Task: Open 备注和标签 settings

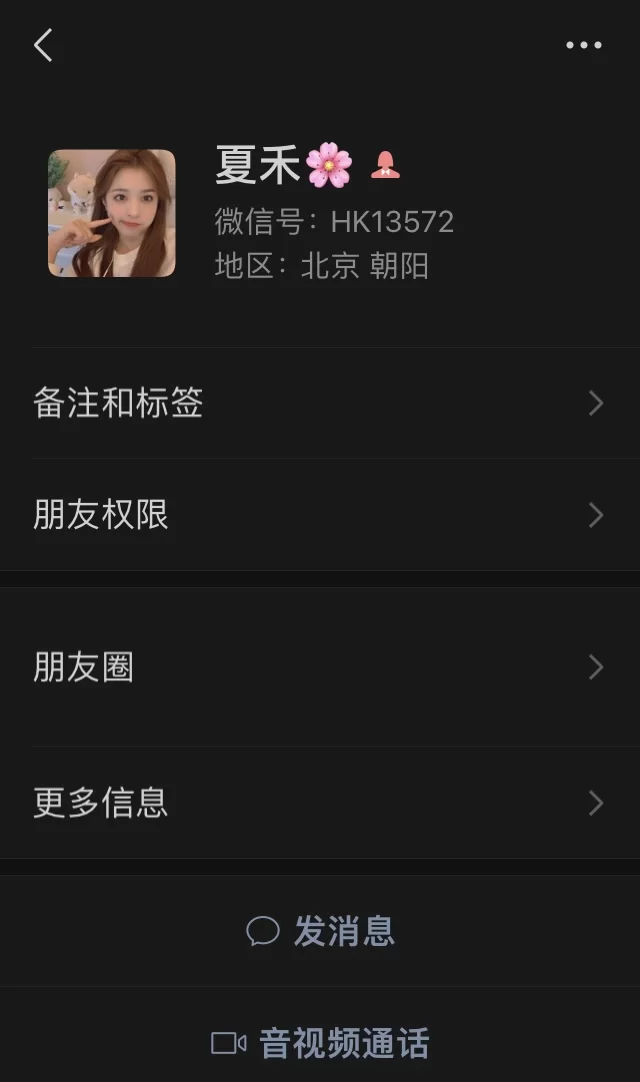Action: [320, 403]
